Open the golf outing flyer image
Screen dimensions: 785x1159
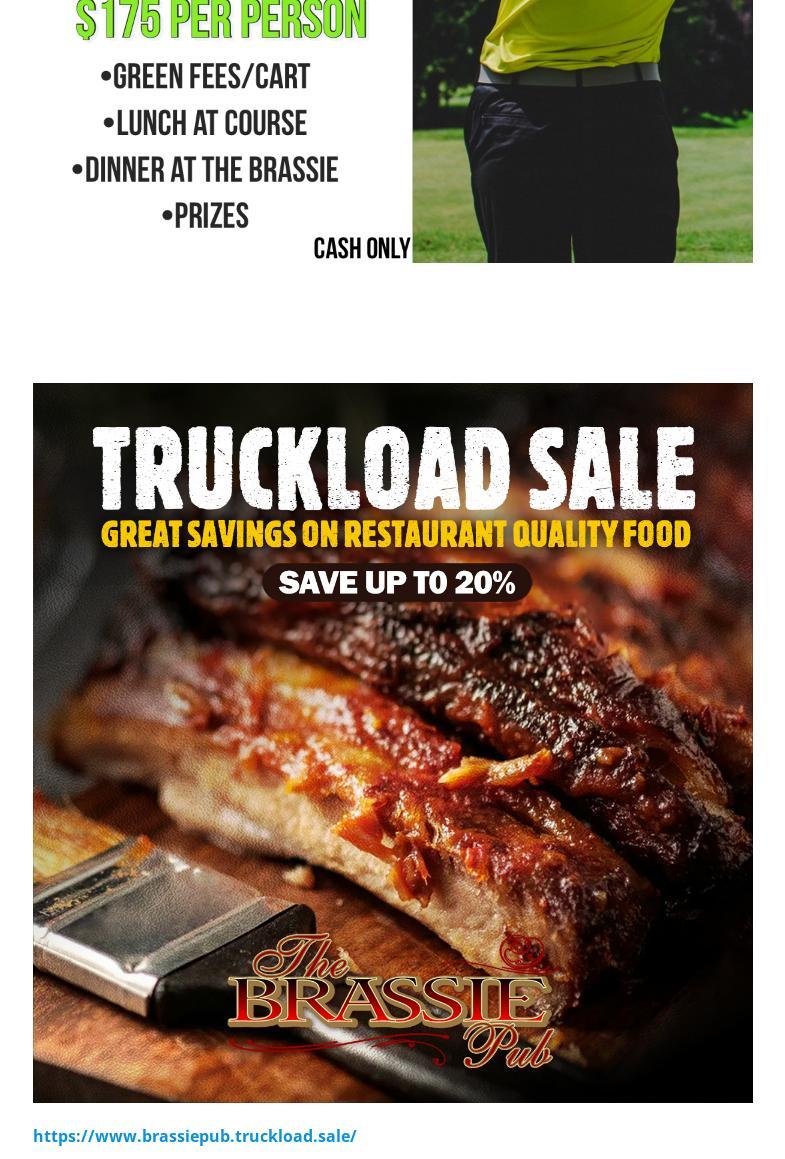[392, 130]
